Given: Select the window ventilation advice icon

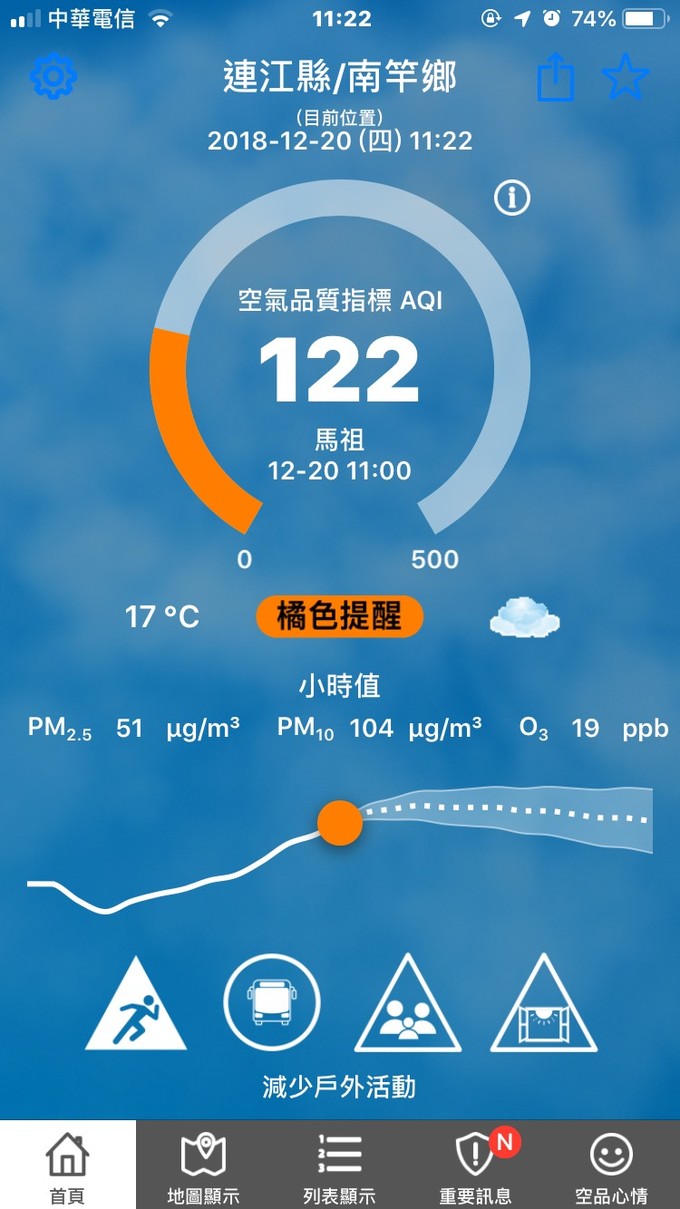Looking at the screenshot, I should tap(543, 1005).
